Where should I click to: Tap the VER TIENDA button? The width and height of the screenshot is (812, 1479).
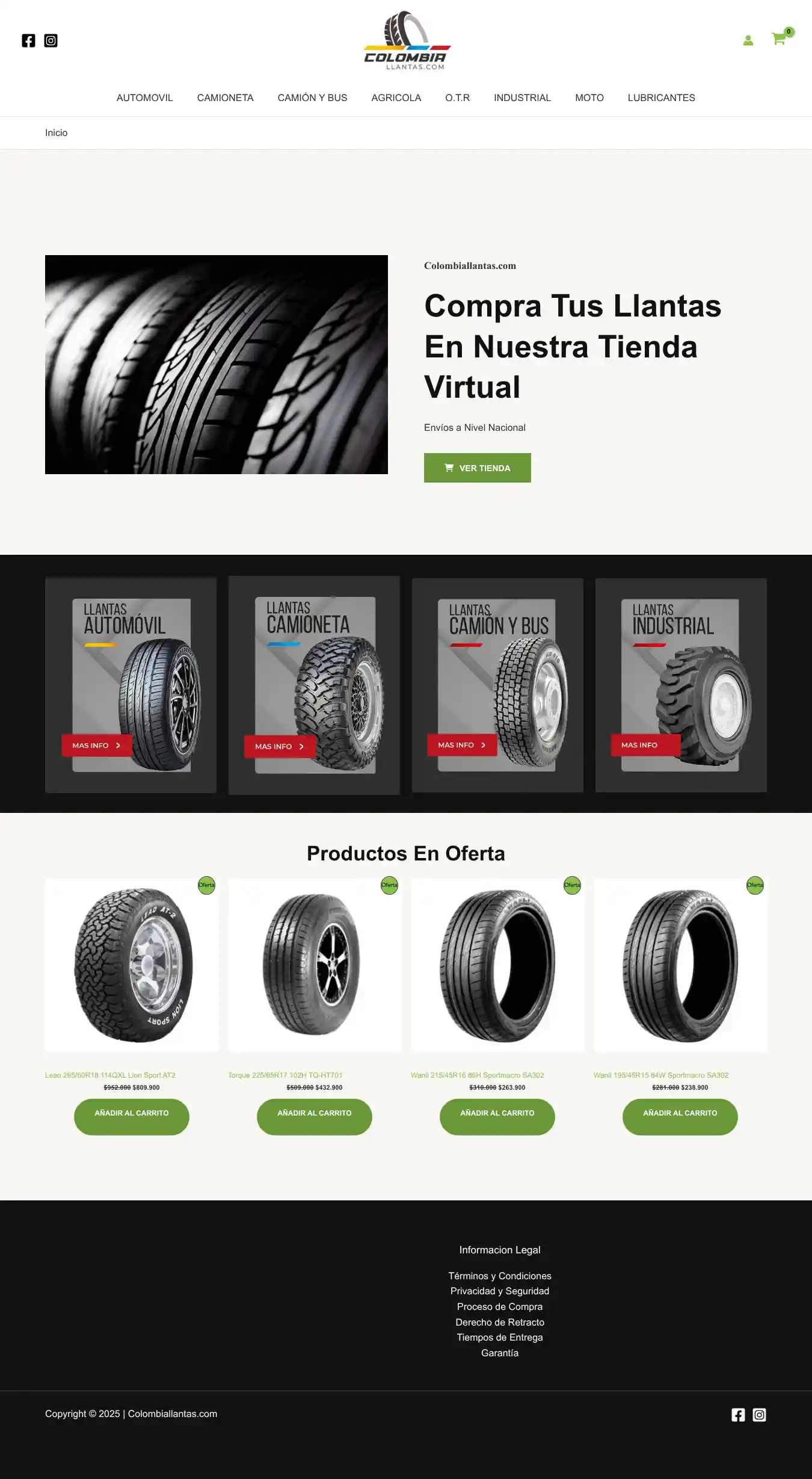point(477,468)
